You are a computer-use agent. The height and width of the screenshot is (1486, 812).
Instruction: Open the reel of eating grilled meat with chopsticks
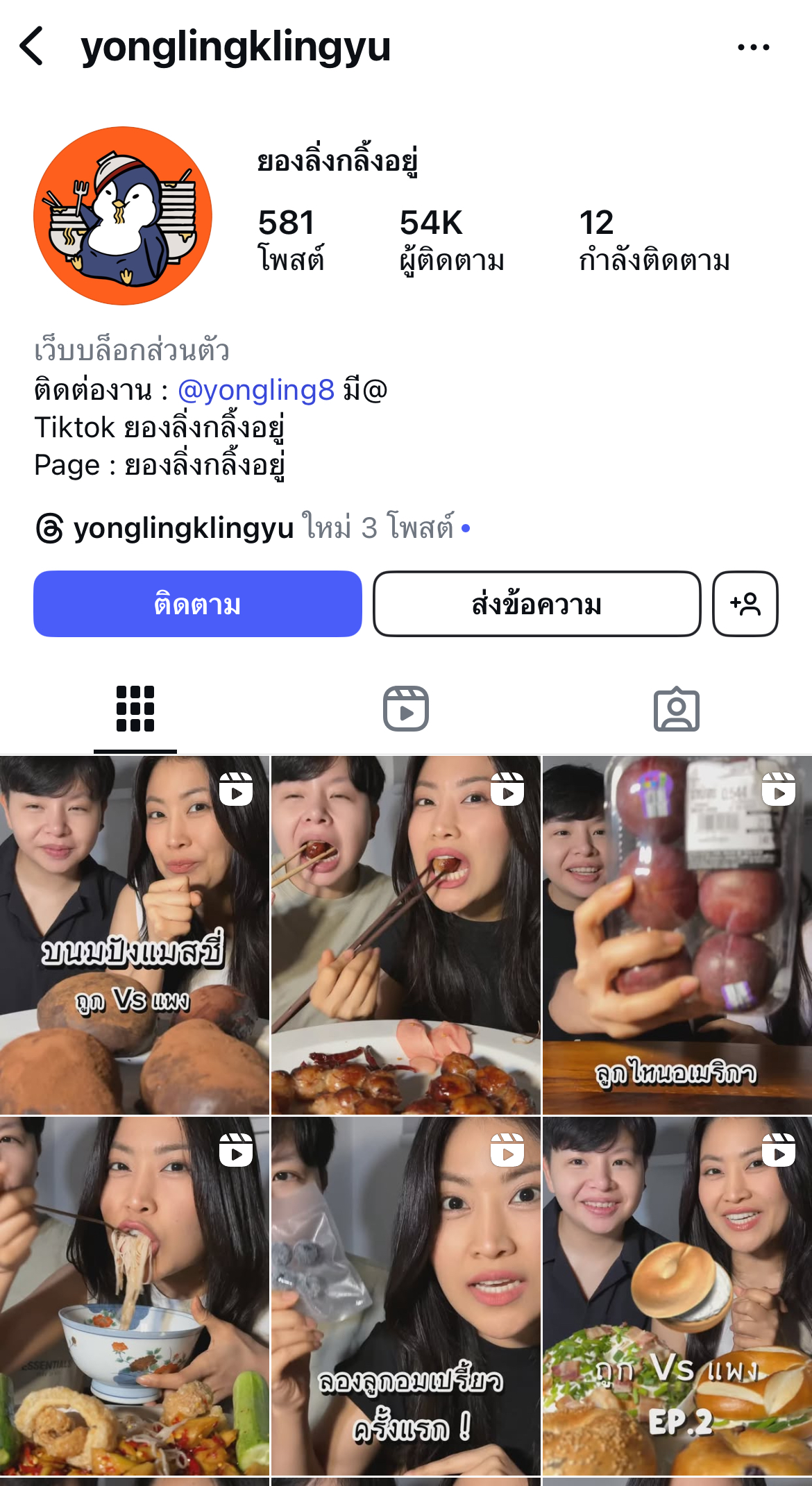405,935
